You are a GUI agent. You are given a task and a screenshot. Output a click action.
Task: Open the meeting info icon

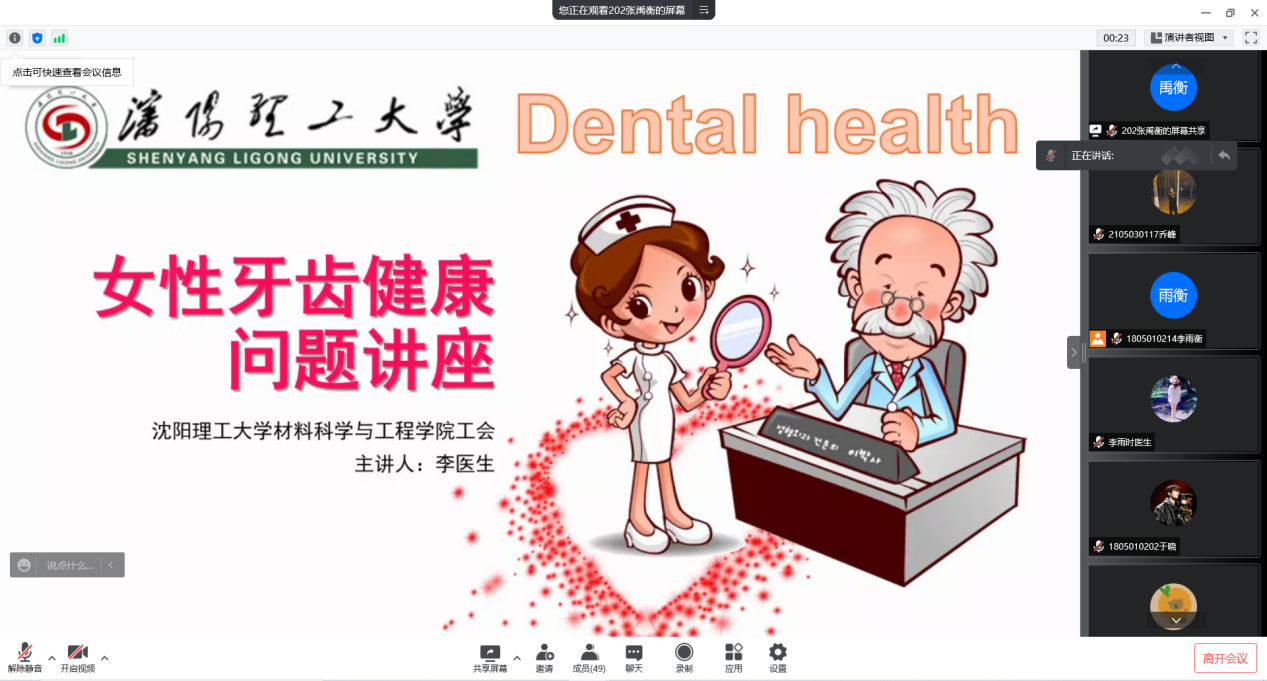pos(15,38)
